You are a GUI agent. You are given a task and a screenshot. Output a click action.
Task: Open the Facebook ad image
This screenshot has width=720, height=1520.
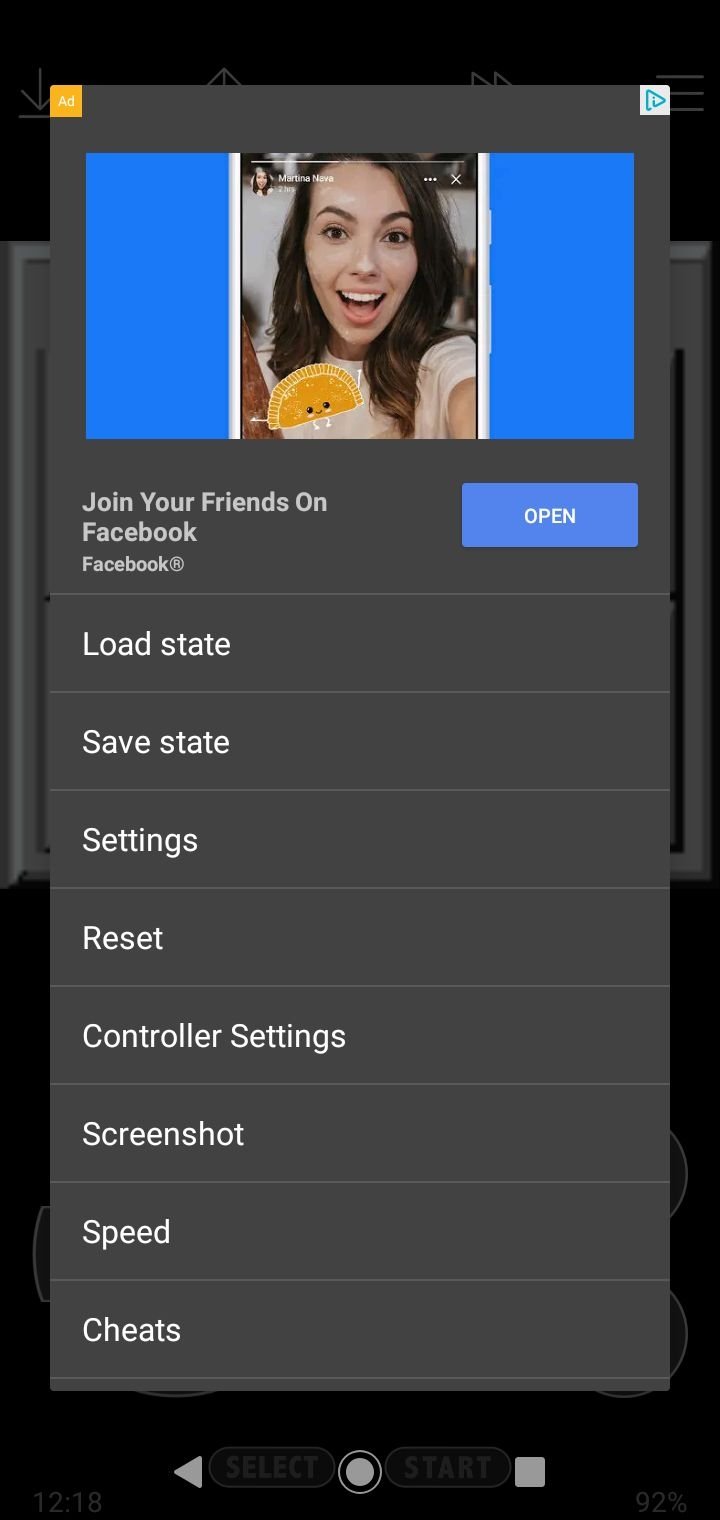click(x=360, y=296)
